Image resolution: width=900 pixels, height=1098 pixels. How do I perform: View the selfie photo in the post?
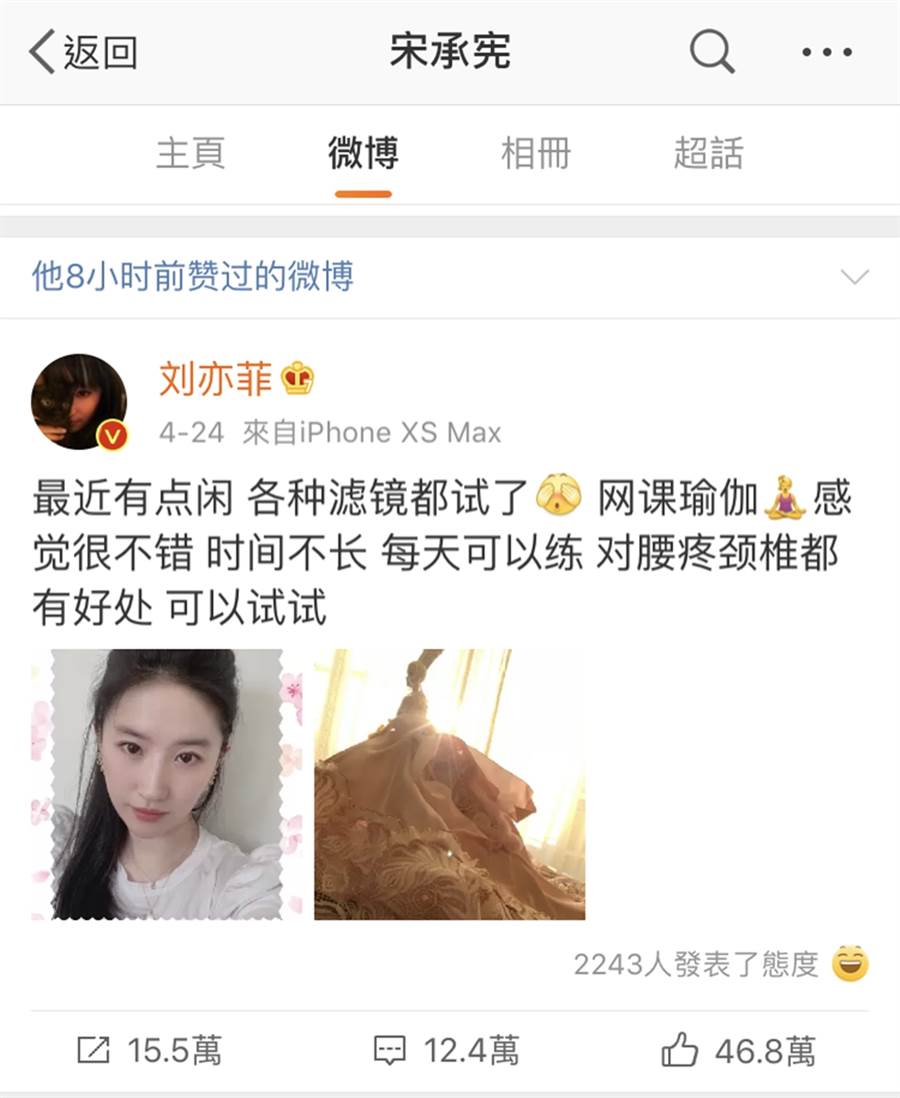pos(166,784)
